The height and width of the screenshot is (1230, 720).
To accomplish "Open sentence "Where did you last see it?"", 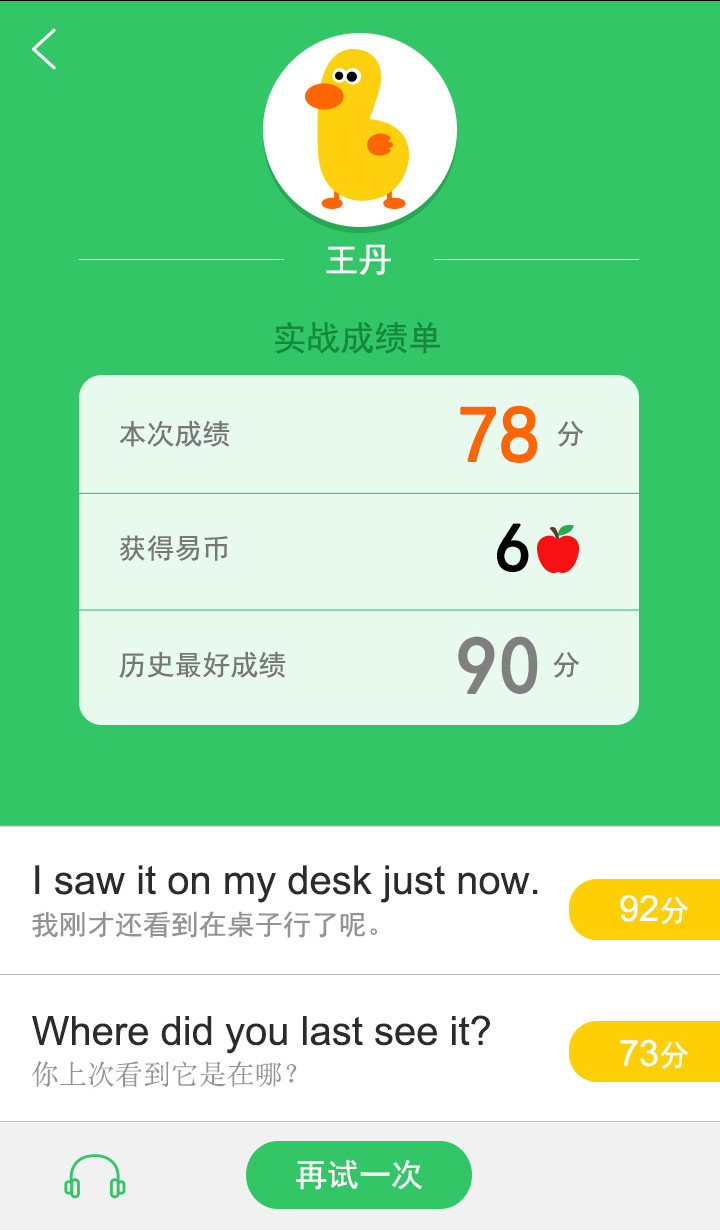I will [262, 1048].
